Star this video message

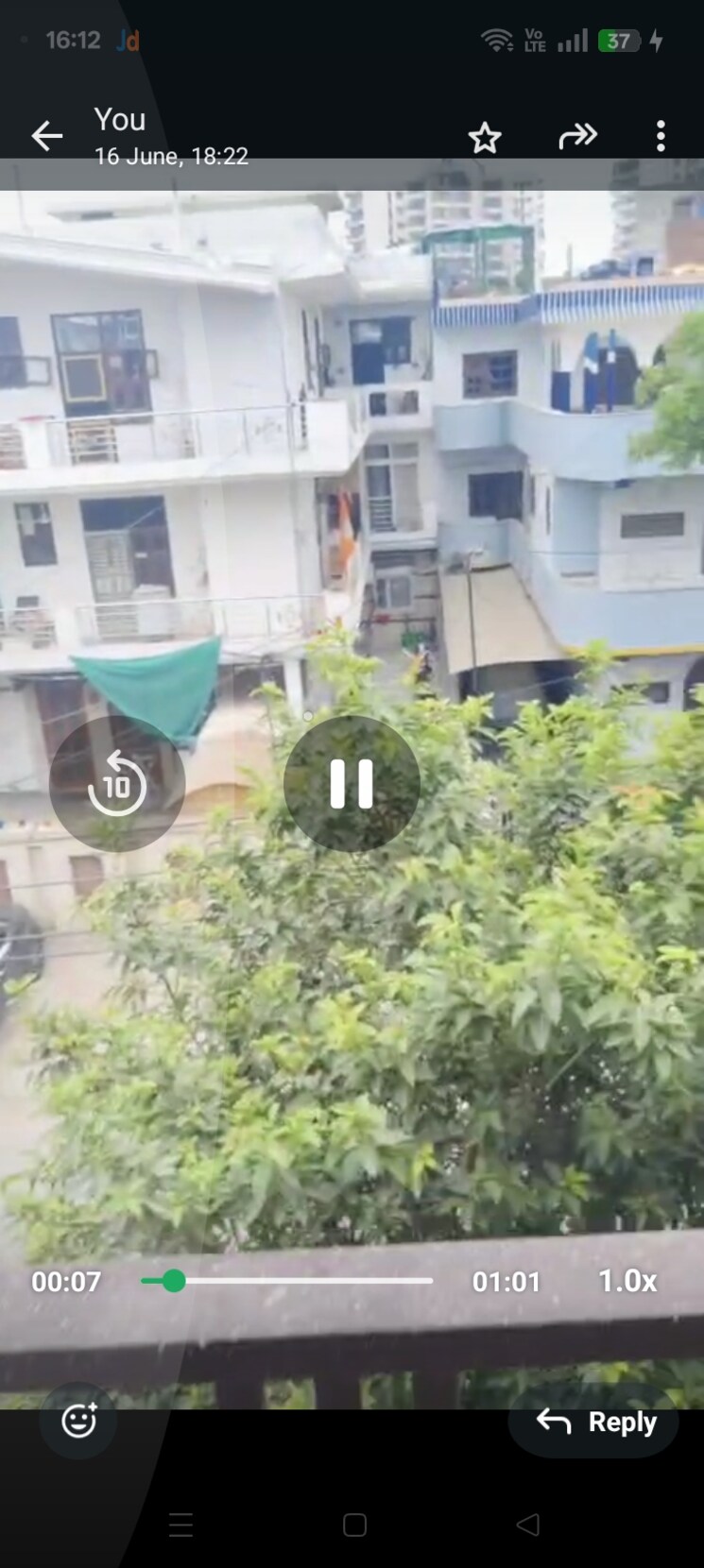point(485,138)
